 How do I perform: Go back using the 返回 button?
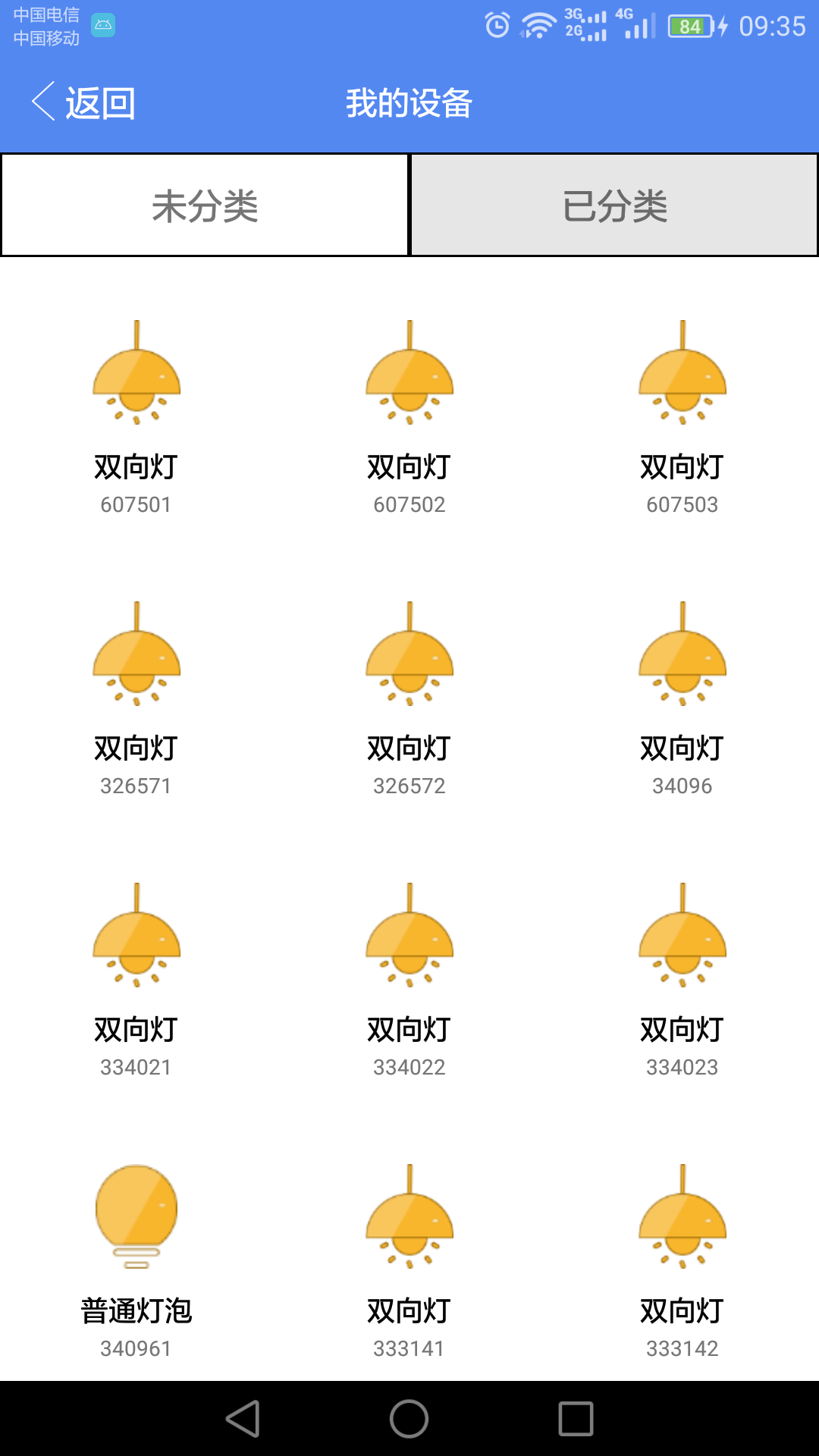point(83,102)
